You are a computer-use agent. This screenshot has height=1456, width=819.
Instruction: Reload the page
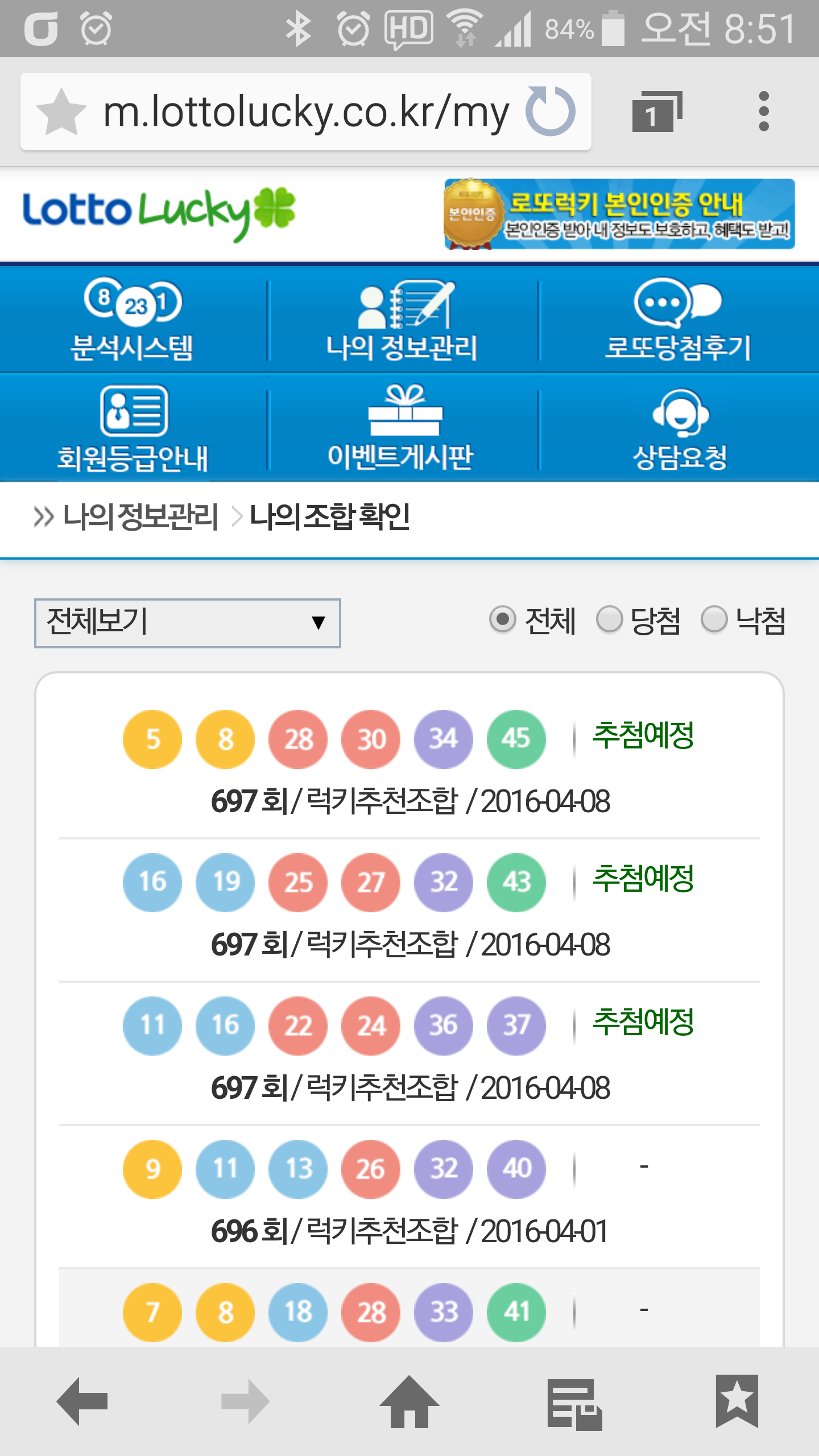coord(551,111)
